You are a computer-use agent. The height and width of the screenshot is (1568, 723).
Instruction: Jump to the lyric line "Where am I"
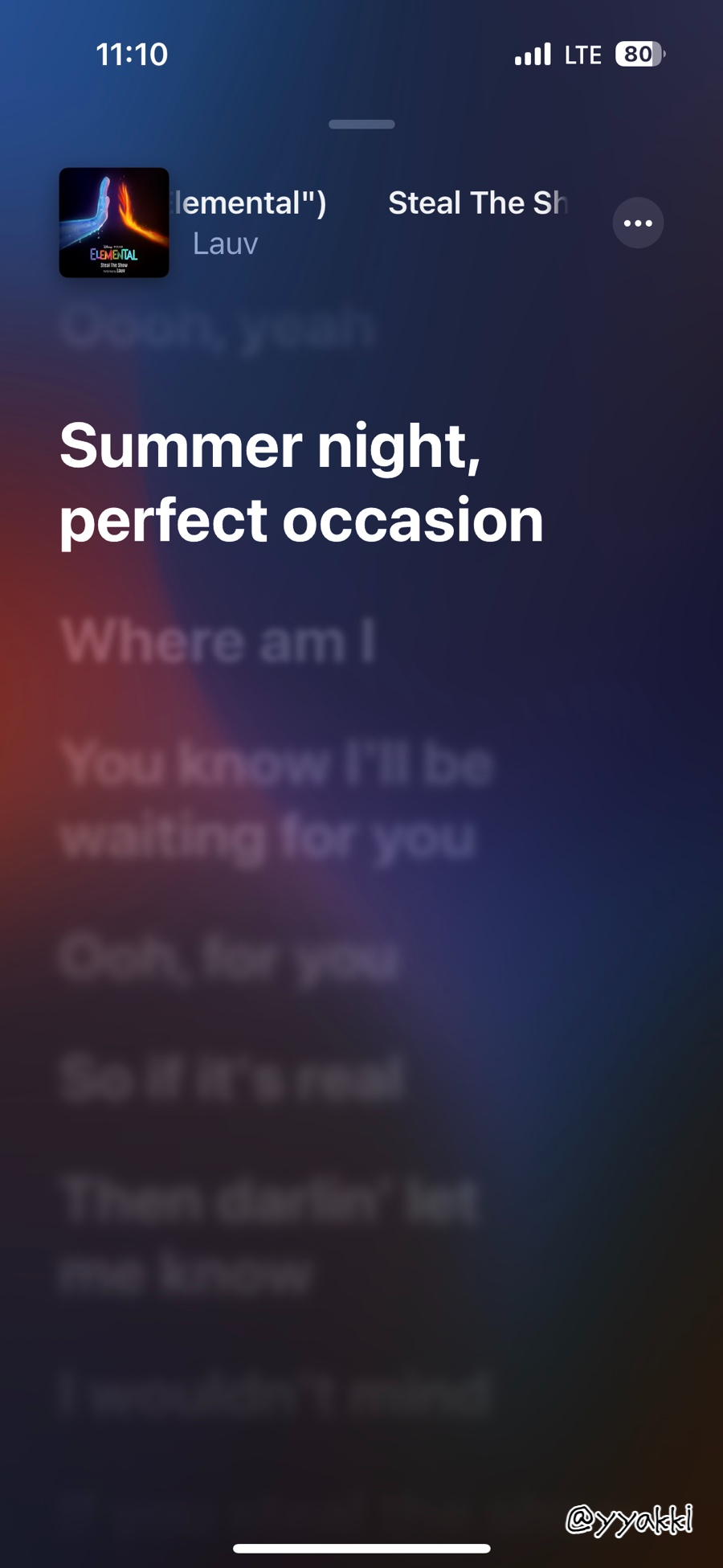219,641
